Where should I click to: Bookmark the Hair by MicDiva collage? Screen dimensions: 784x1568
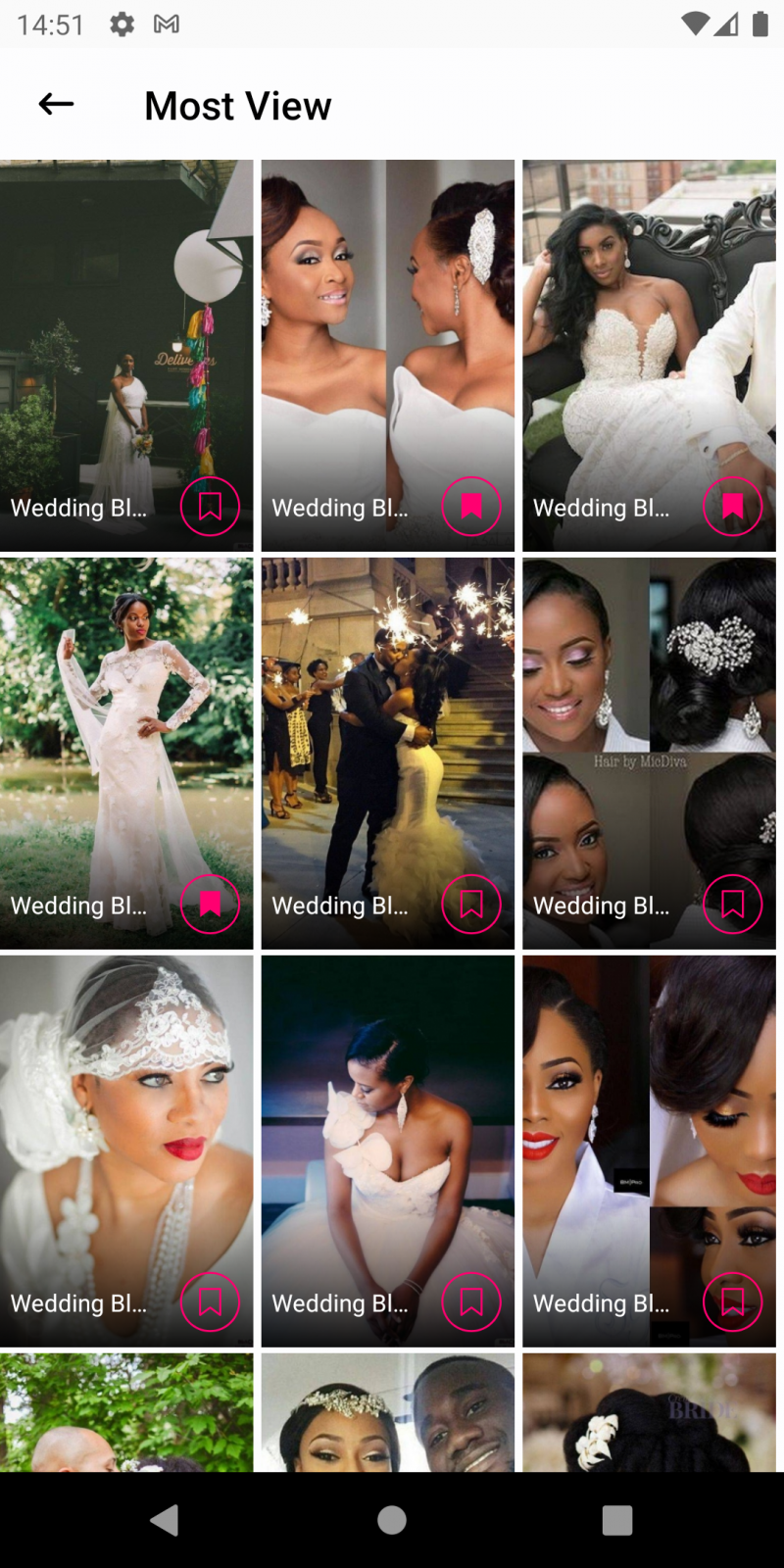coord(733,905)
